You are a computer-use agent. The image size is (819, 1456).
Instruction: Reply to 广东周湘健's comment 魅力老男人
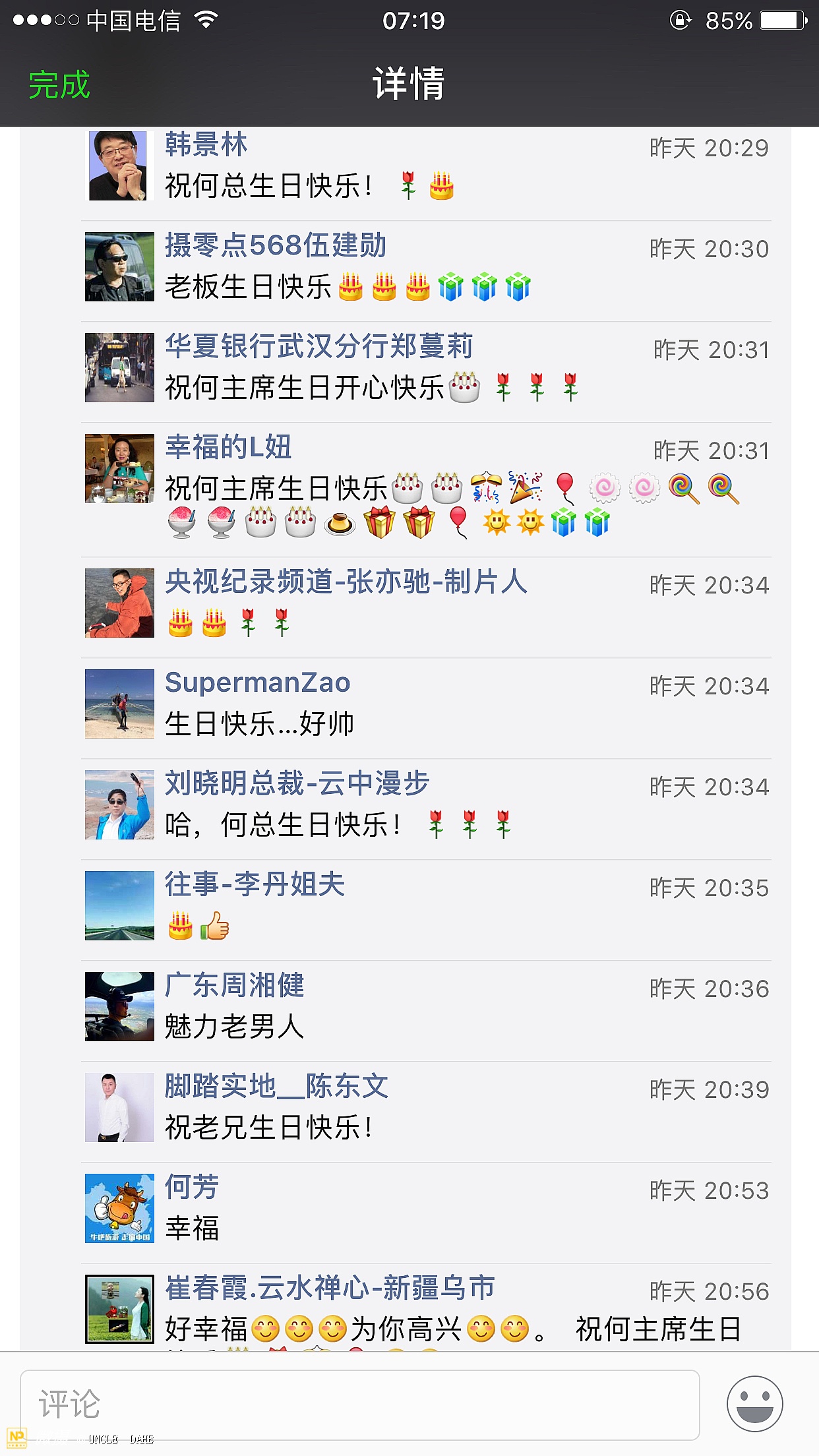pos(234,1027)
